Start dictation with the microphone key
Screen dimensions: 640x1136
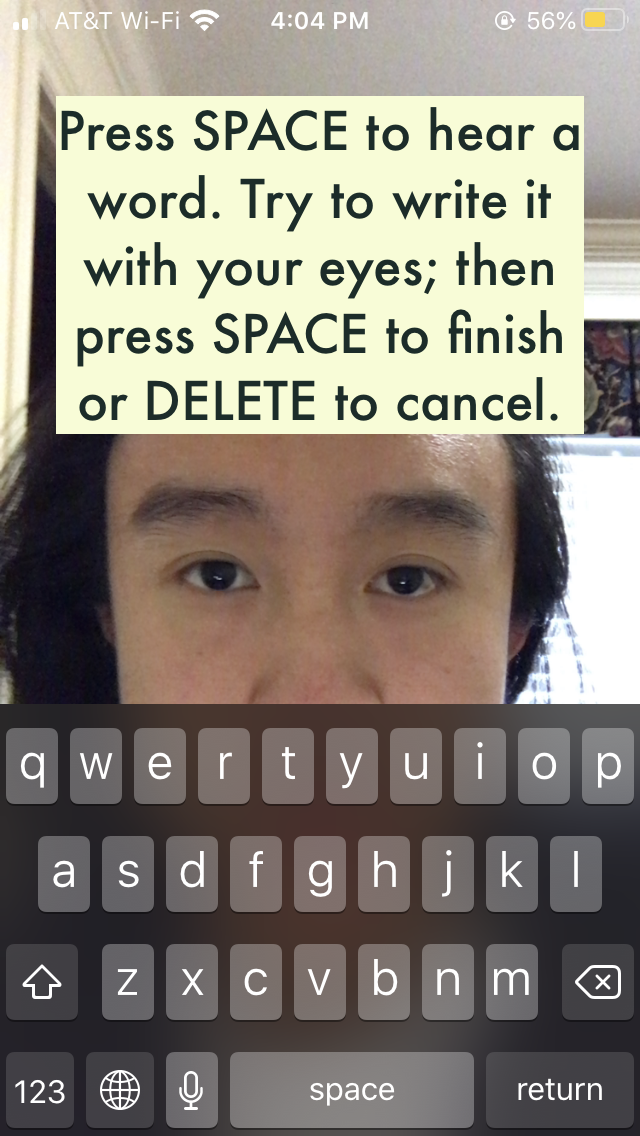[191, 1089]
